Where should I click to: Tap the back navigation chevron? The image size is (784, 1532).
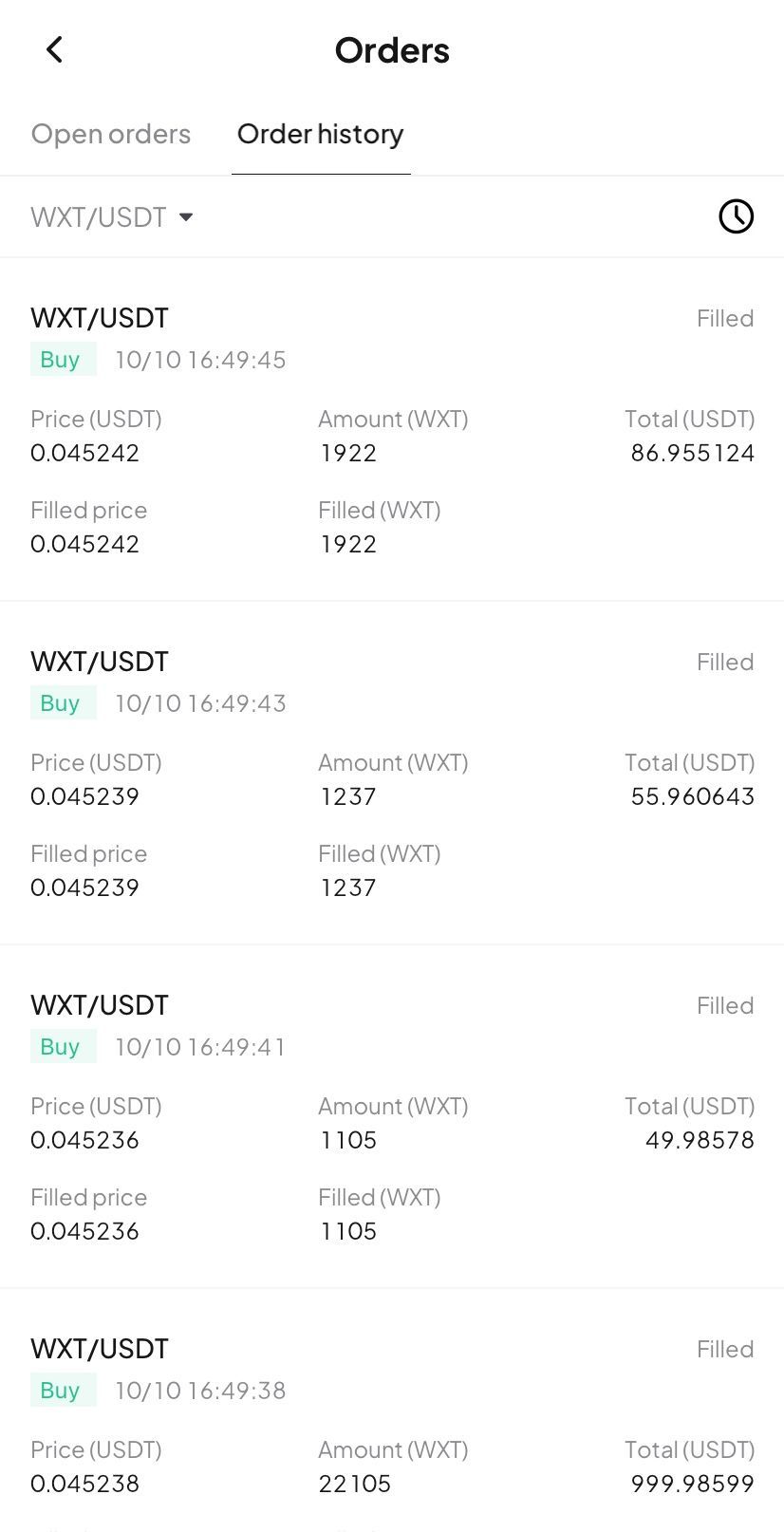tap(54, 49)
